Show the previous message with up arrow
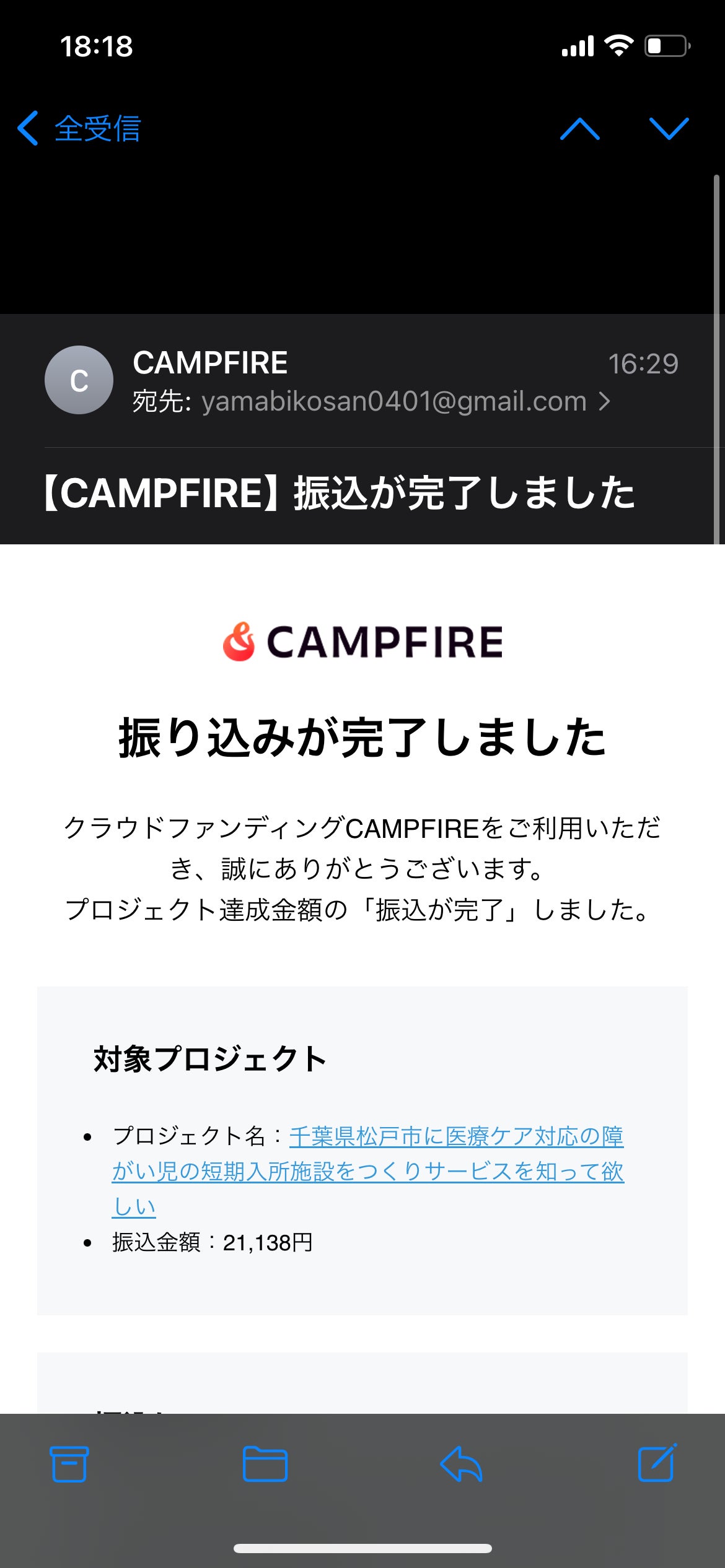This screenshot has width=725, height=1568. pos(579,129)
